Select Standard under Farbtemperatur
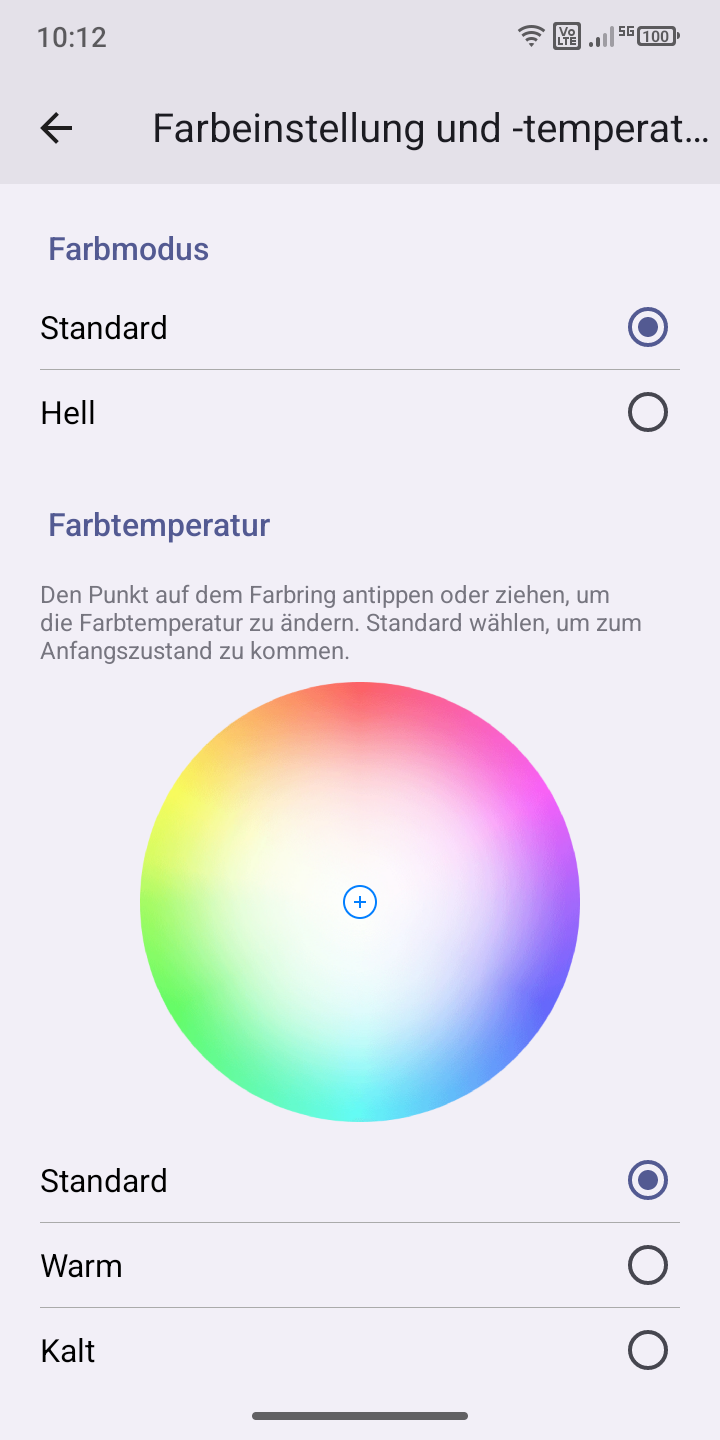720x1440 pixels. pyautogui.click(x=360, y=1181)
